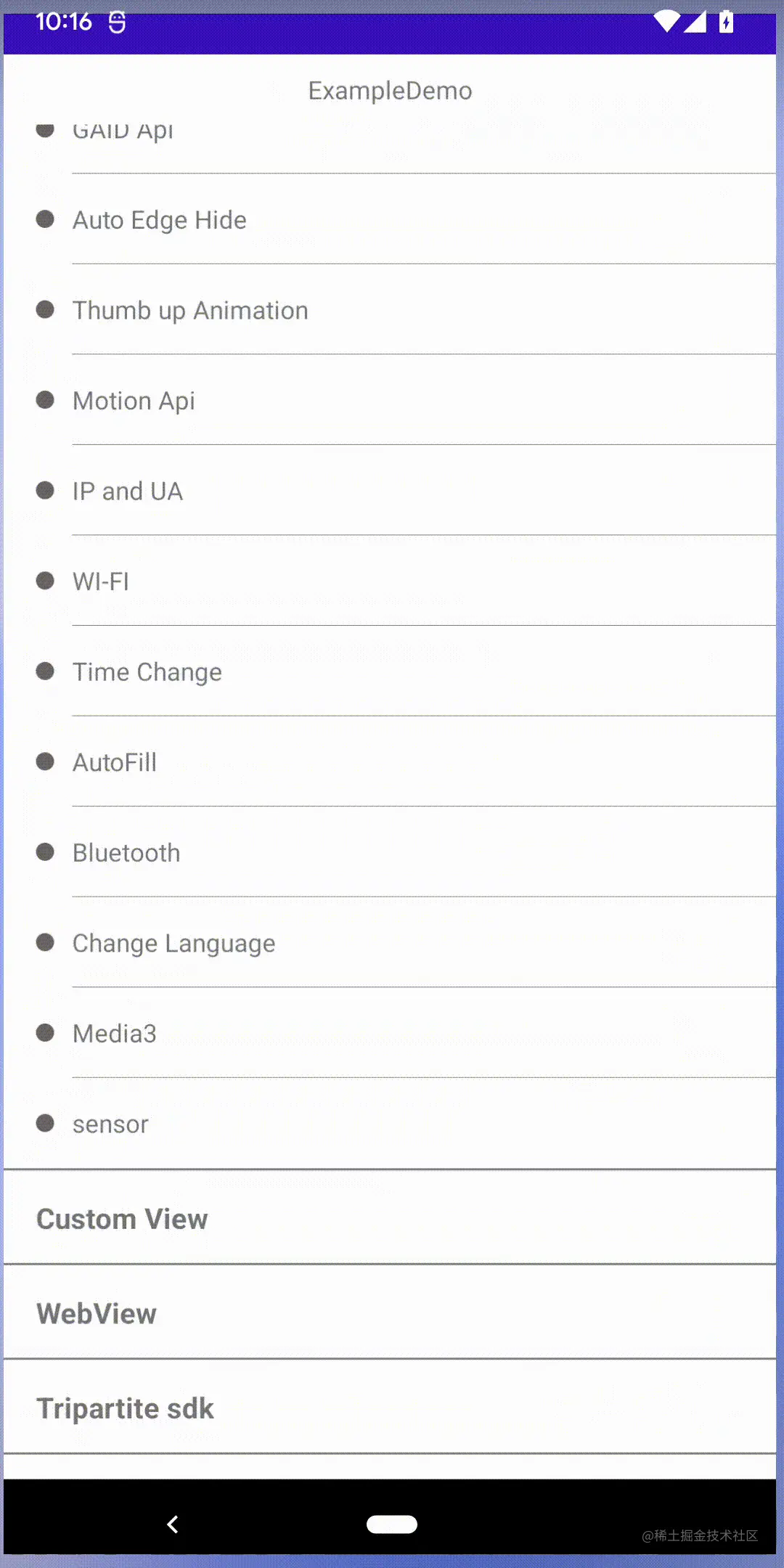Screen dimensions: 784x1568
Task: Tap the home pill in navigation bar
Action: pyautogui.click(x=392, y=1524)
